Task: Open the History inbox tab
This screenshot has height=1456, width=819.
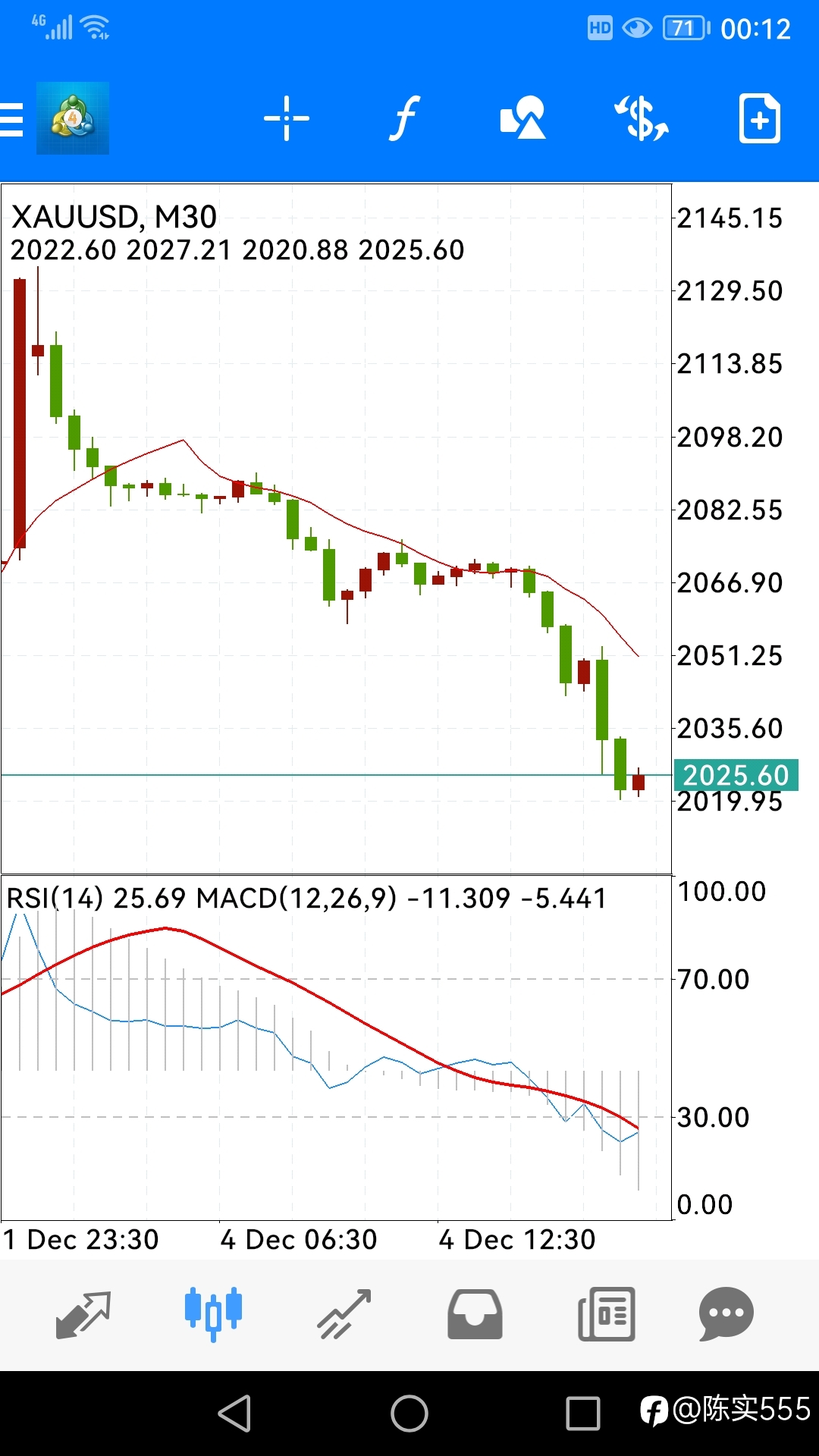Action: 475,1314
